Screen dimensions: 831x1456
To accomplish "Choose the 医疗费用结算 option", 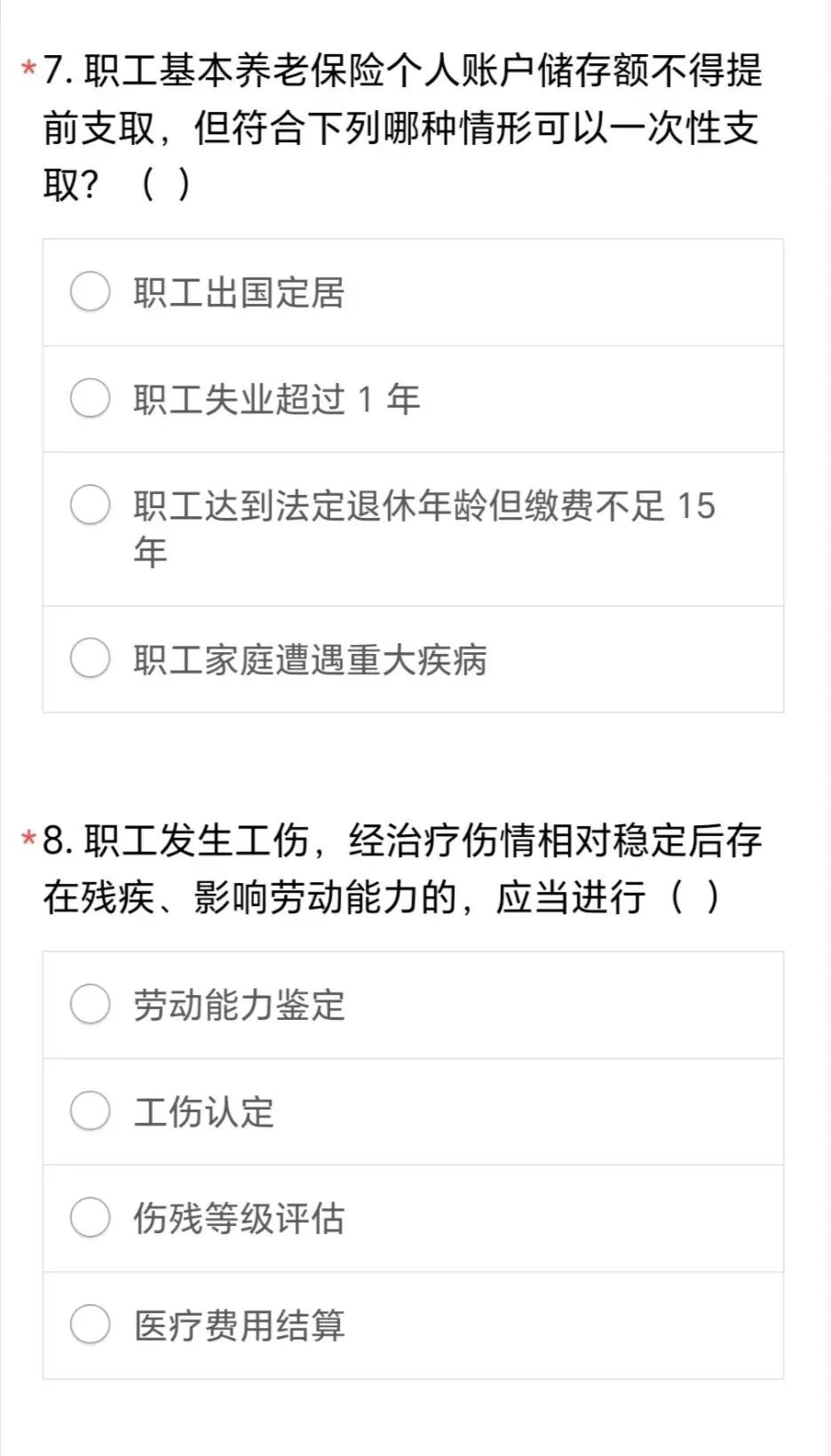I will [413, 1325].
